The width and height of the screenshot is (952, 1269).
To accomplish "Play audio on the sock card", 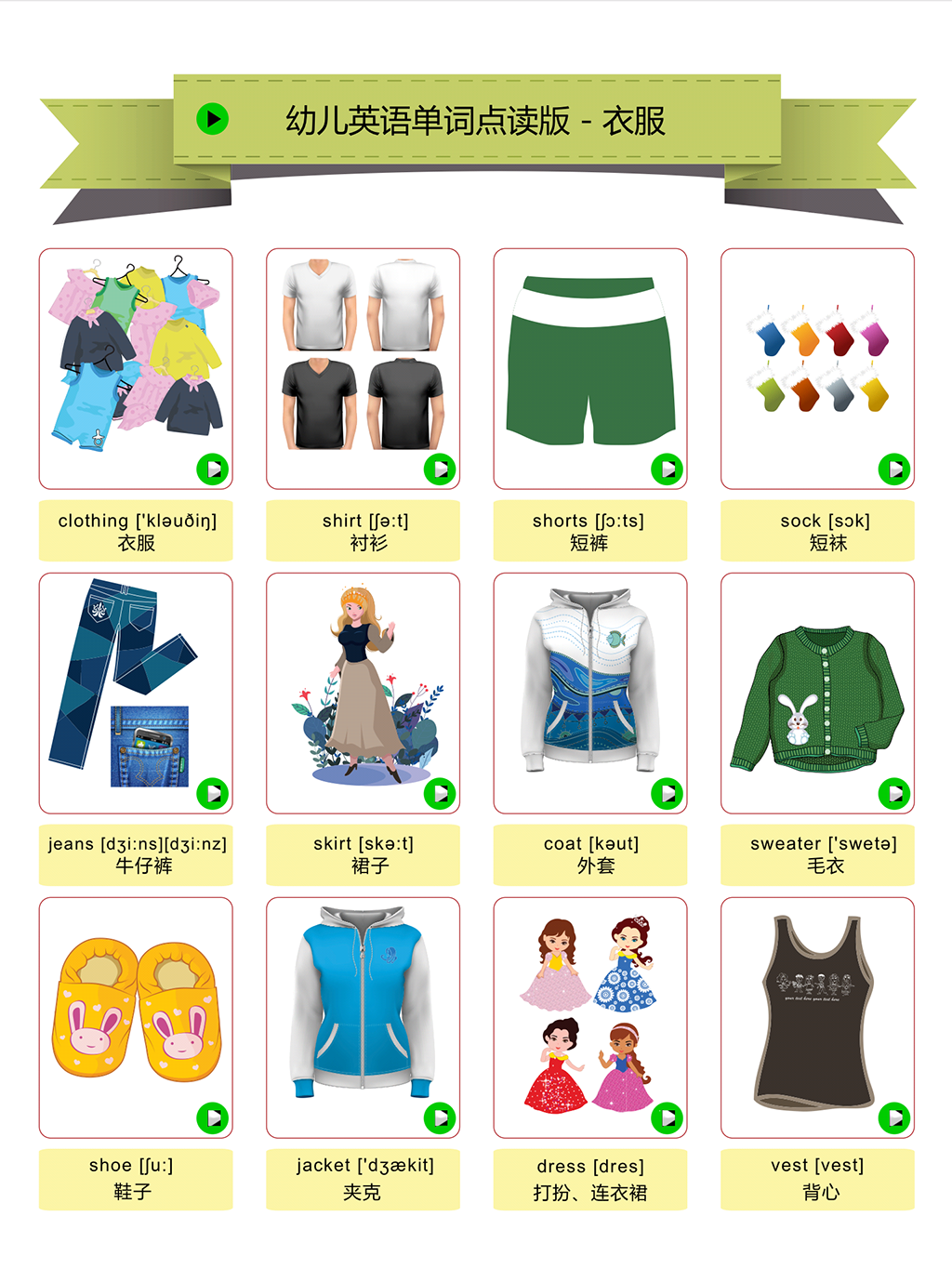I will (x=894, y=469).
